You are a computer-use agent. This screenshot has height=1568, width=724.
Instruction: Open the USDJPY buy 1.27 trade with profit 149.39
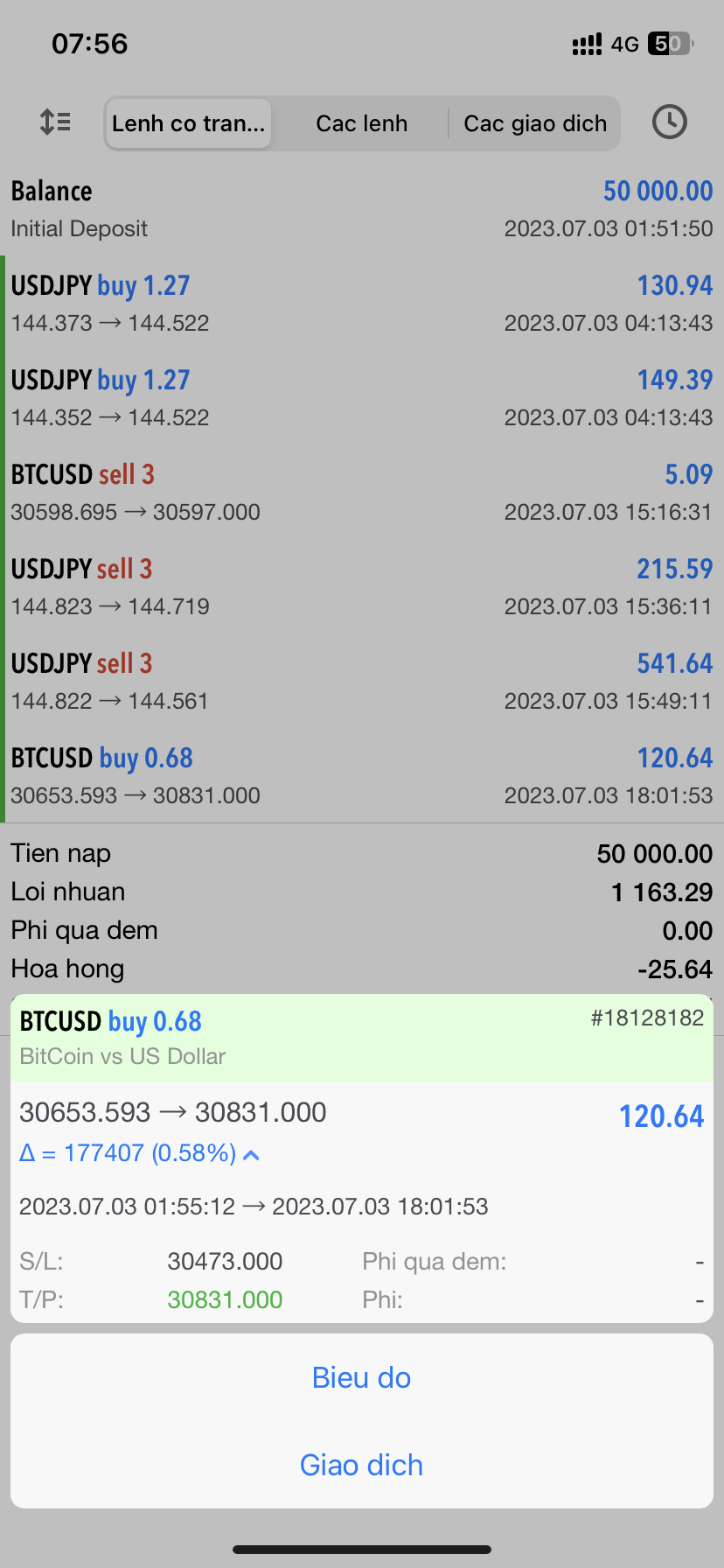pyautogui.click(x=361, y=397)
